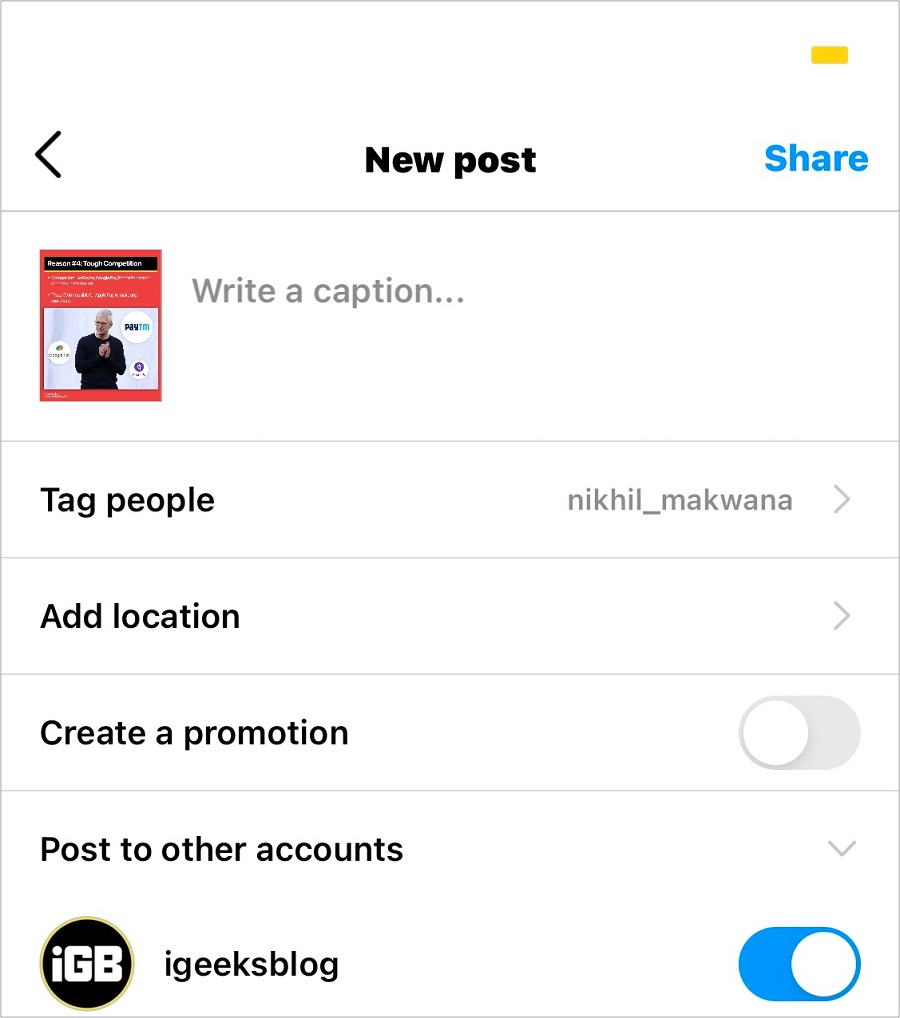Open the post image thumbnail
900x1018 pixels.
tap(101, 326)
